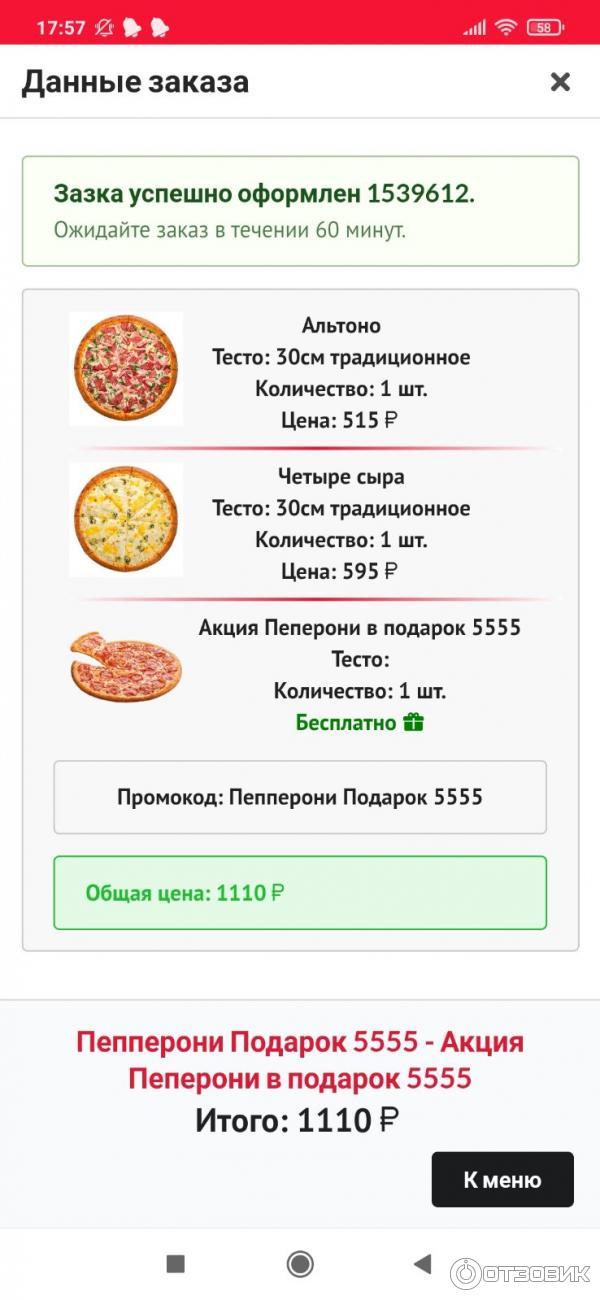Close the order details dialog
Screen dimensions: 600x1300
(x=560, y=82)
